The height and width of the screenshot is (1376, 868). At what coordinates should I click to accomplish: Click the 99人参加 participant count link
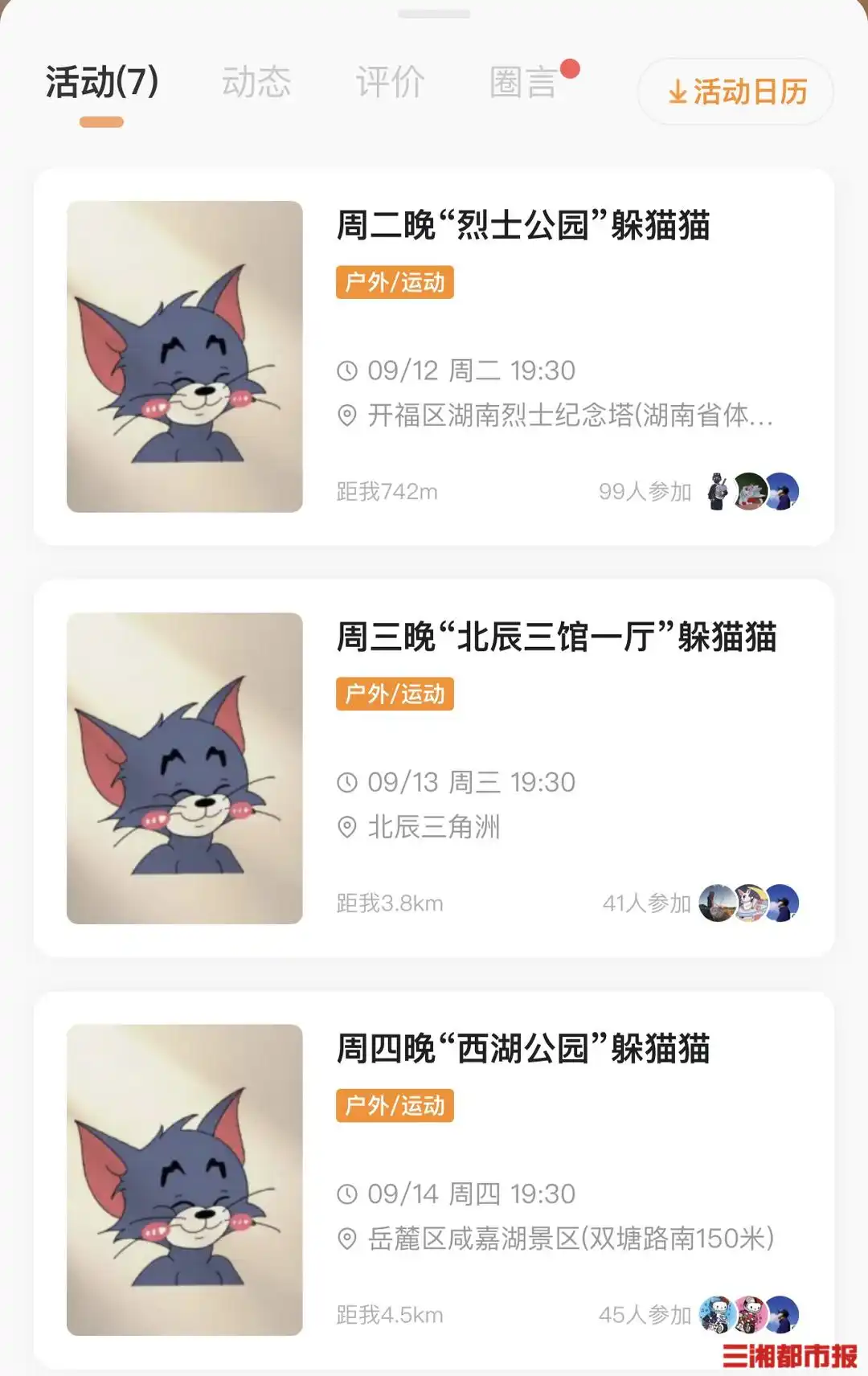[x=646, y=490]
